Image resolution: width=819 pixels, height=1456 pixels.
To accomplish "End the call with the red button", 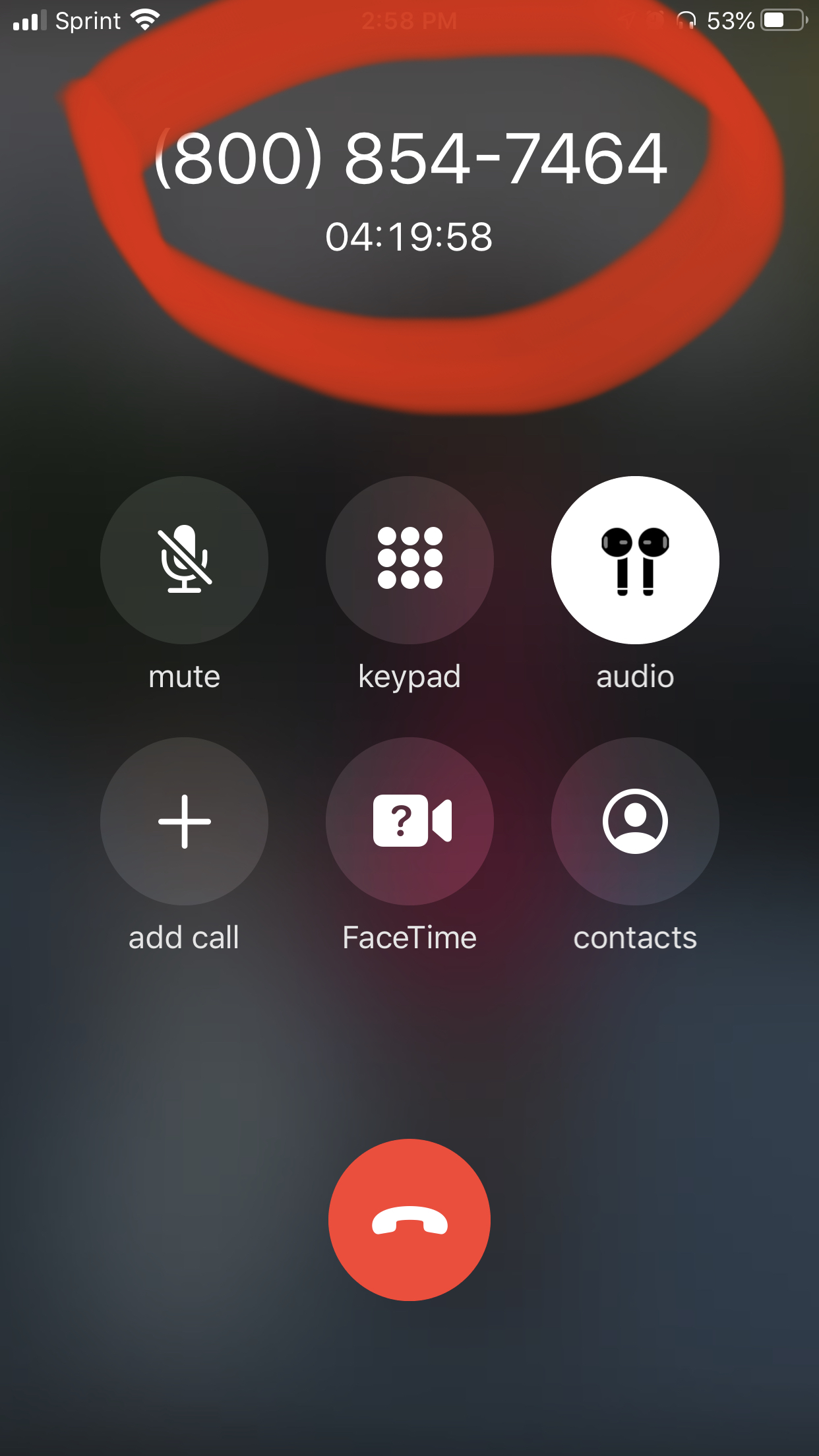I will click(x=409, y=1220).
